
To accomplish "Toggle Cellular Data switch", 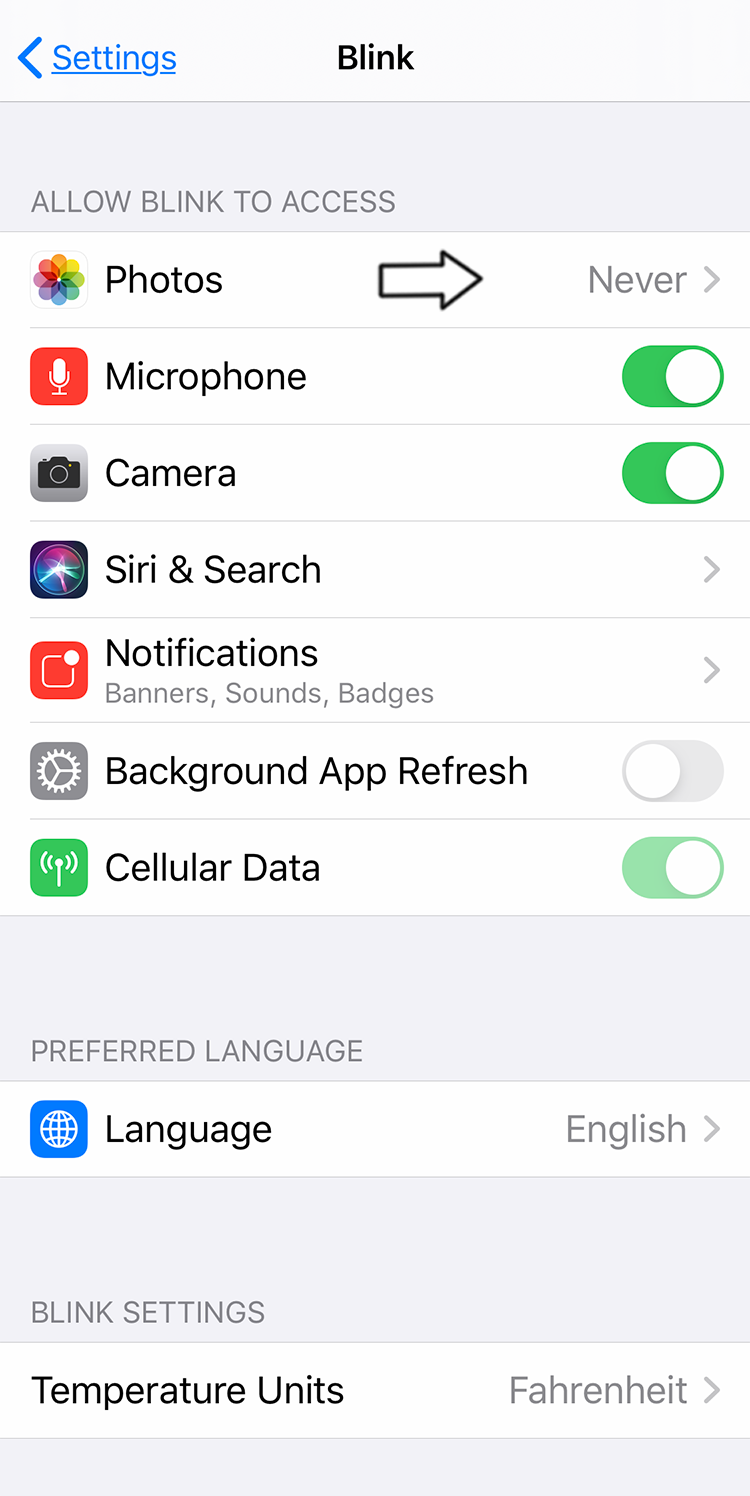I will coord(672,868).
